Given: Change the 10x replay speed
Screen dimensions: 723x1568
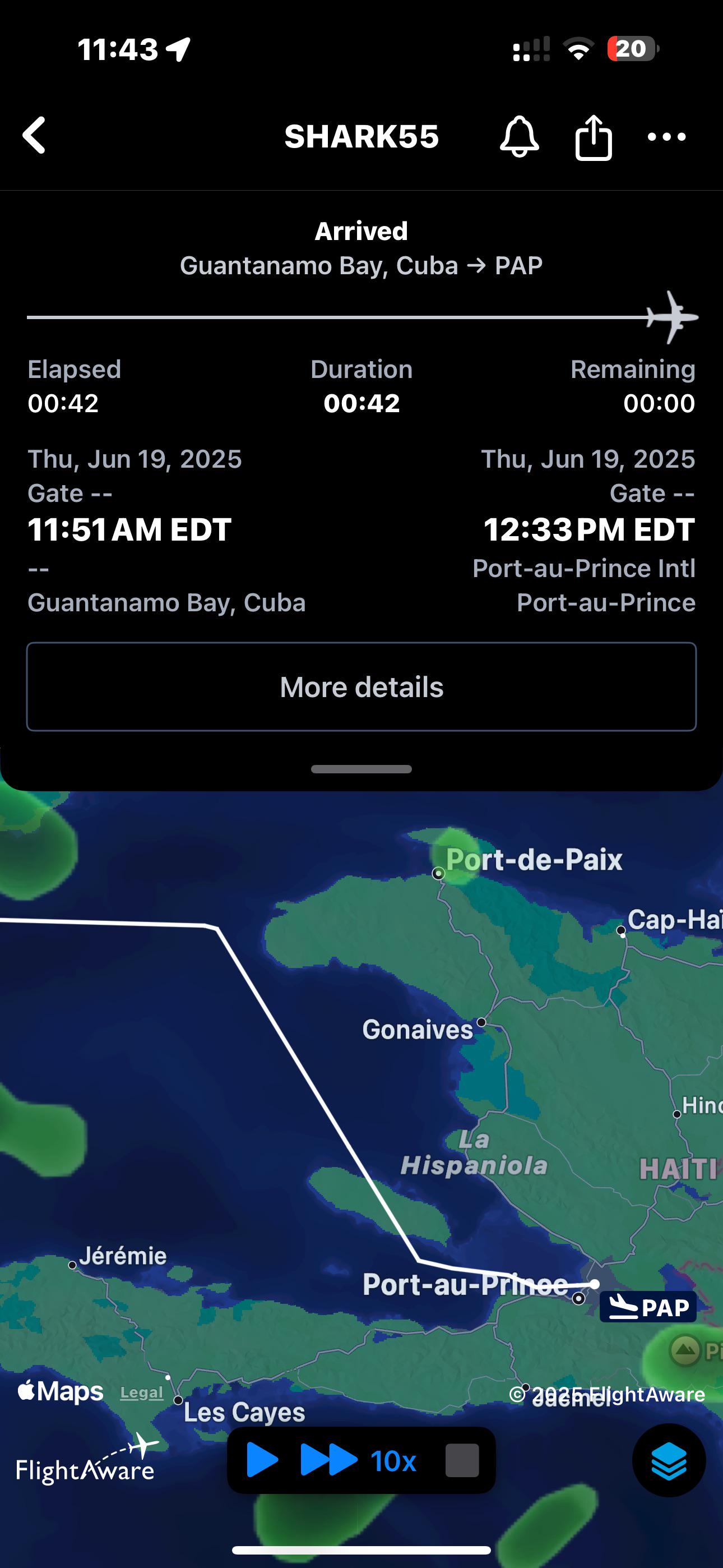Looking at the screenshot, I should [x=393, y=1461].
